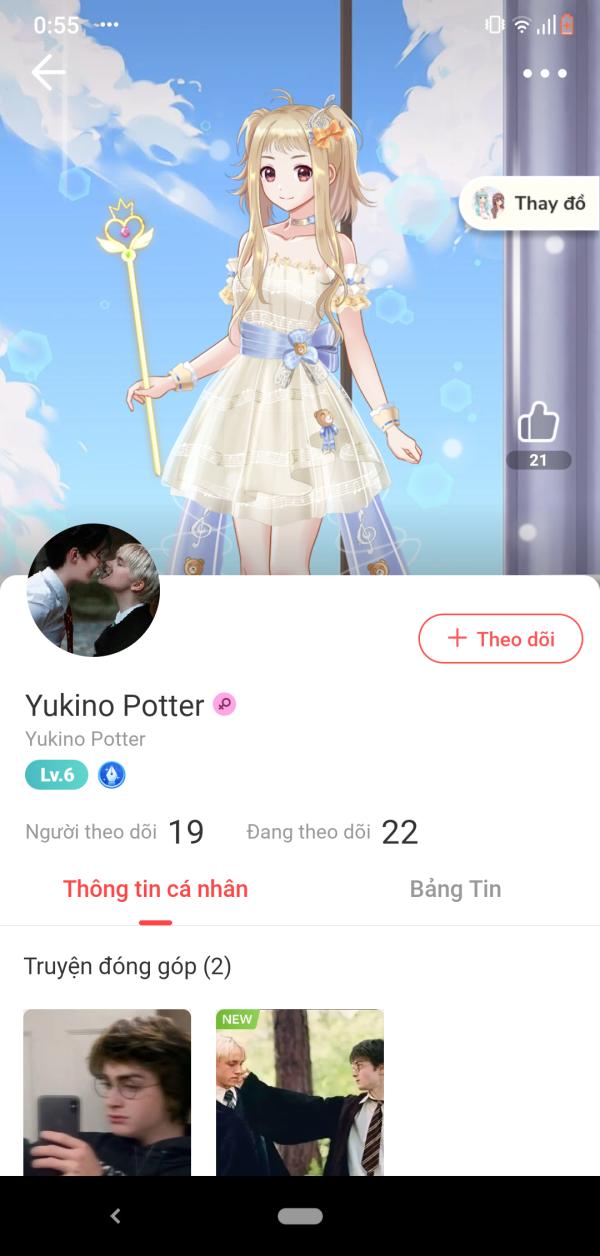
Task: Open Yukino Potter's round profile picture
Action: click(93, 590)
